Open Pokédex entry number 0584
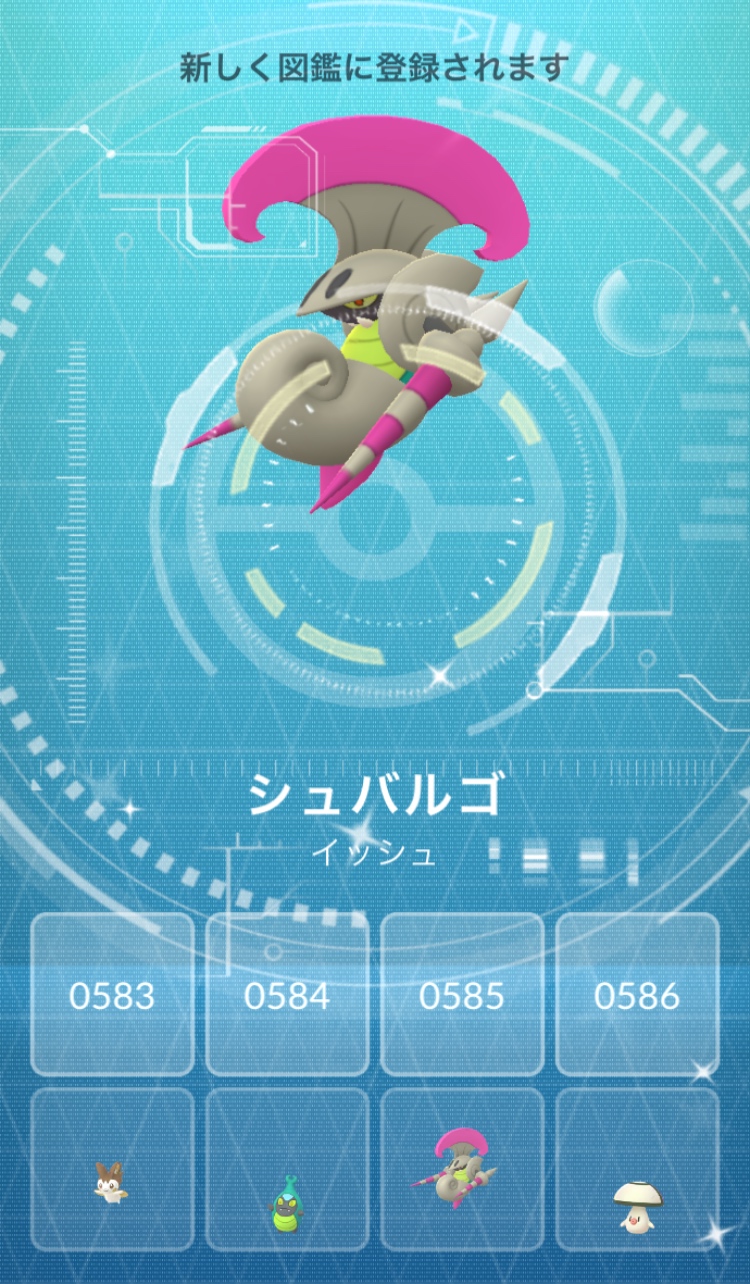Viewport: 750px width, 1284px height. tap(287, 995)
